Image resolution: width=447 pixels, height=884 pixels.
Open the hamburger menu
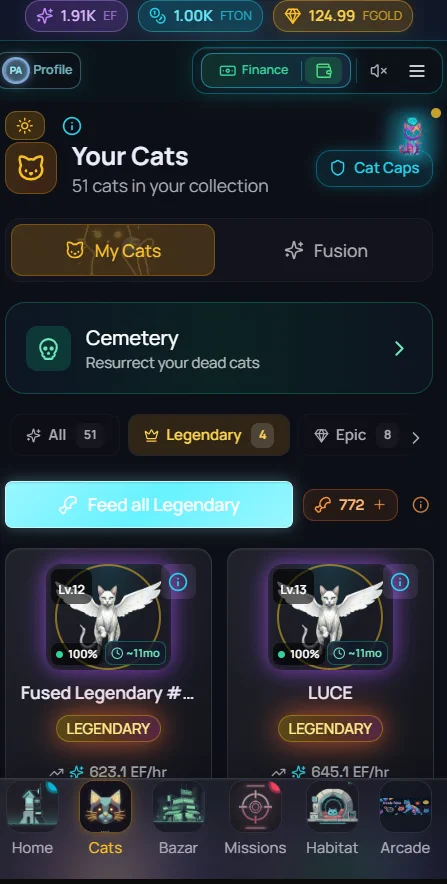coord(417,70)
